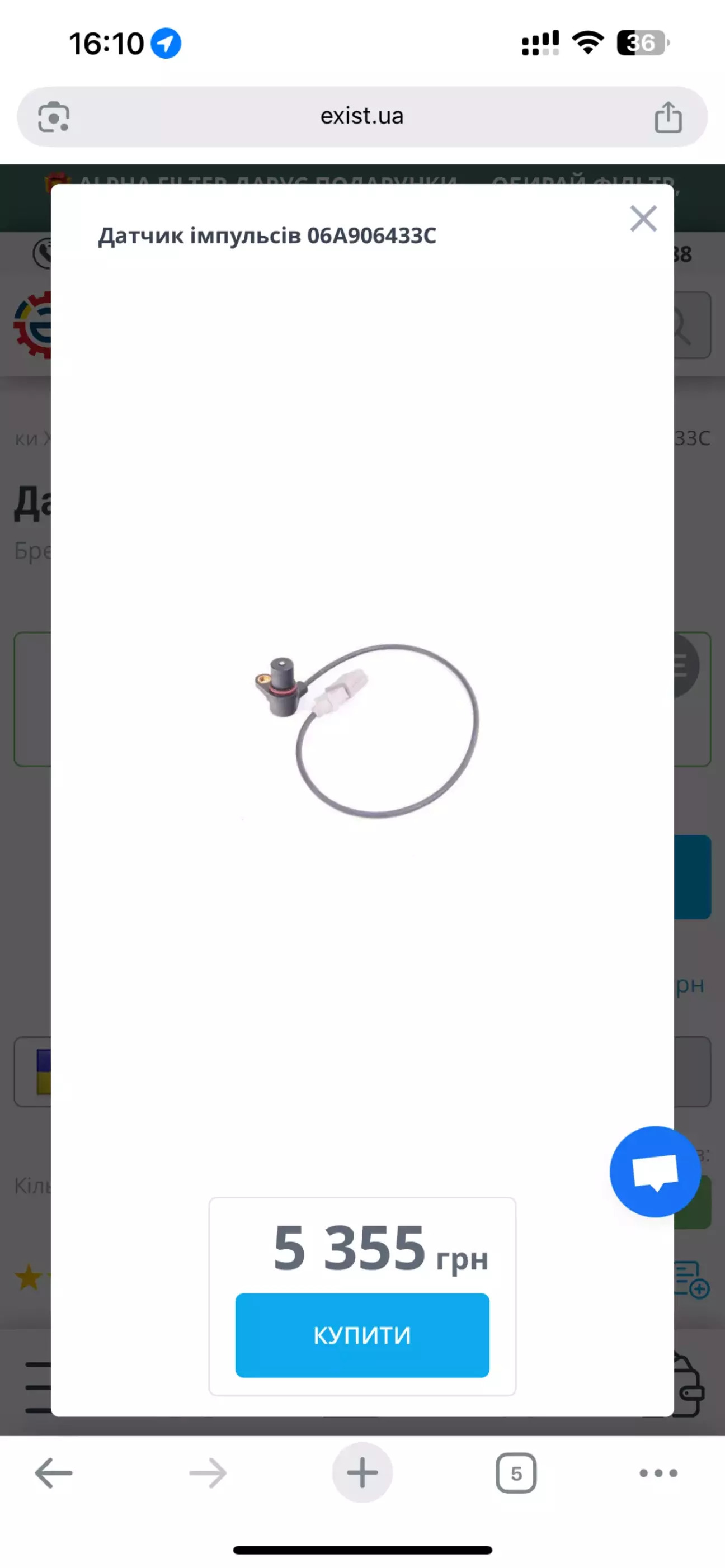Close the product image dialog

tap(643, 219)
